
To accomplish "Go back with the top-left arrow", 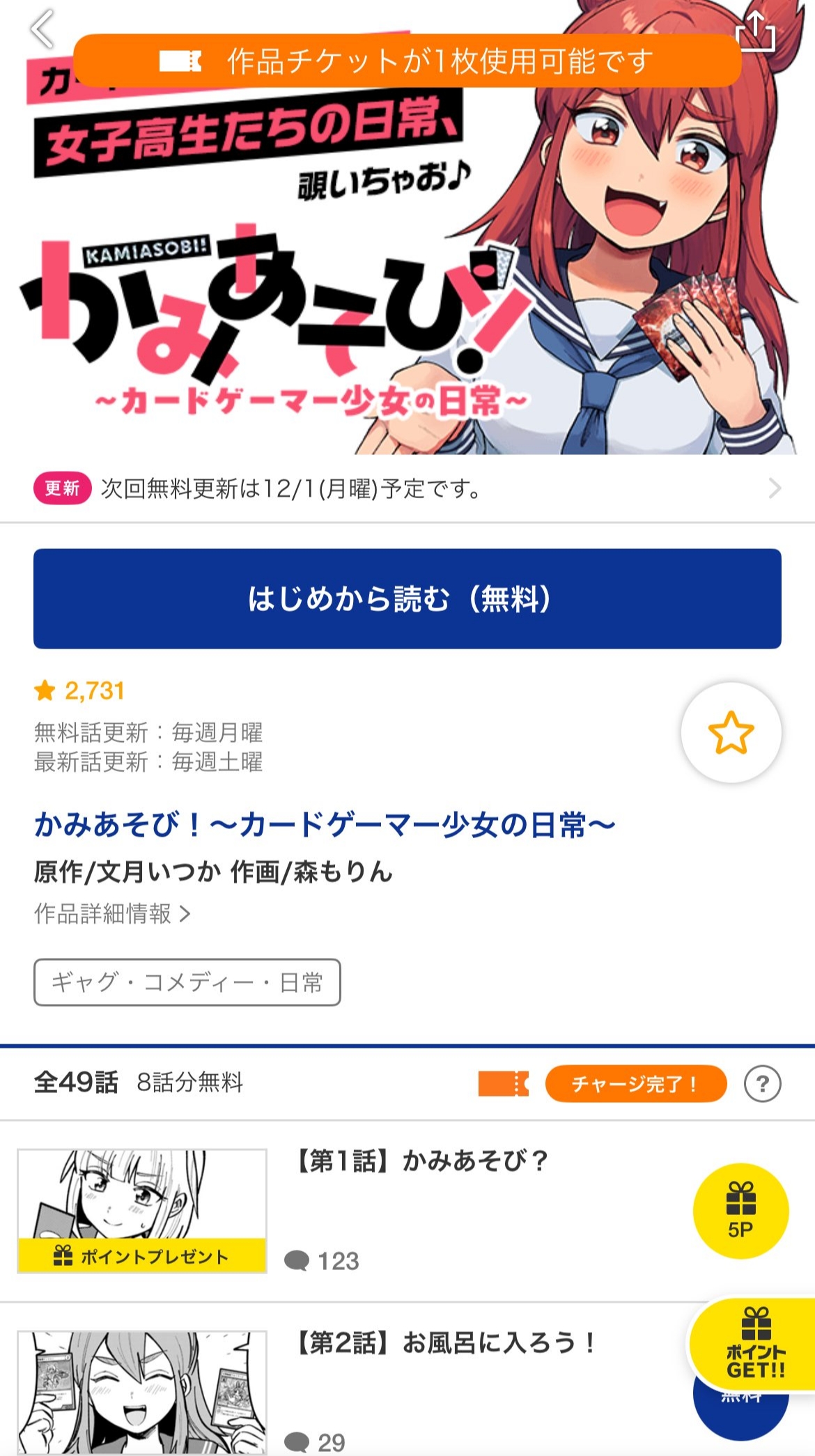I will tap(42, 29).
